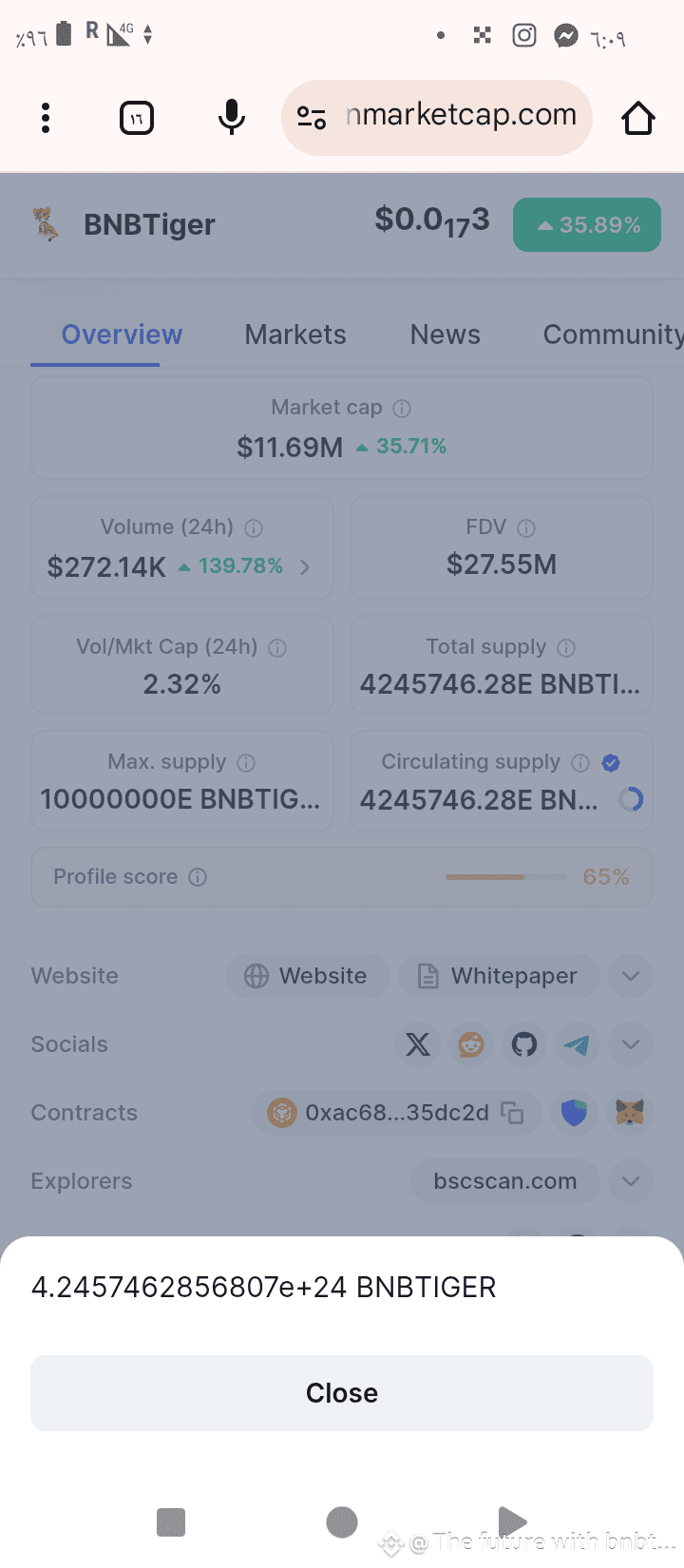This screenshot has width=684, height=1568.
Task: Expand the Explorers row chevron
Action: point(630,1181)
